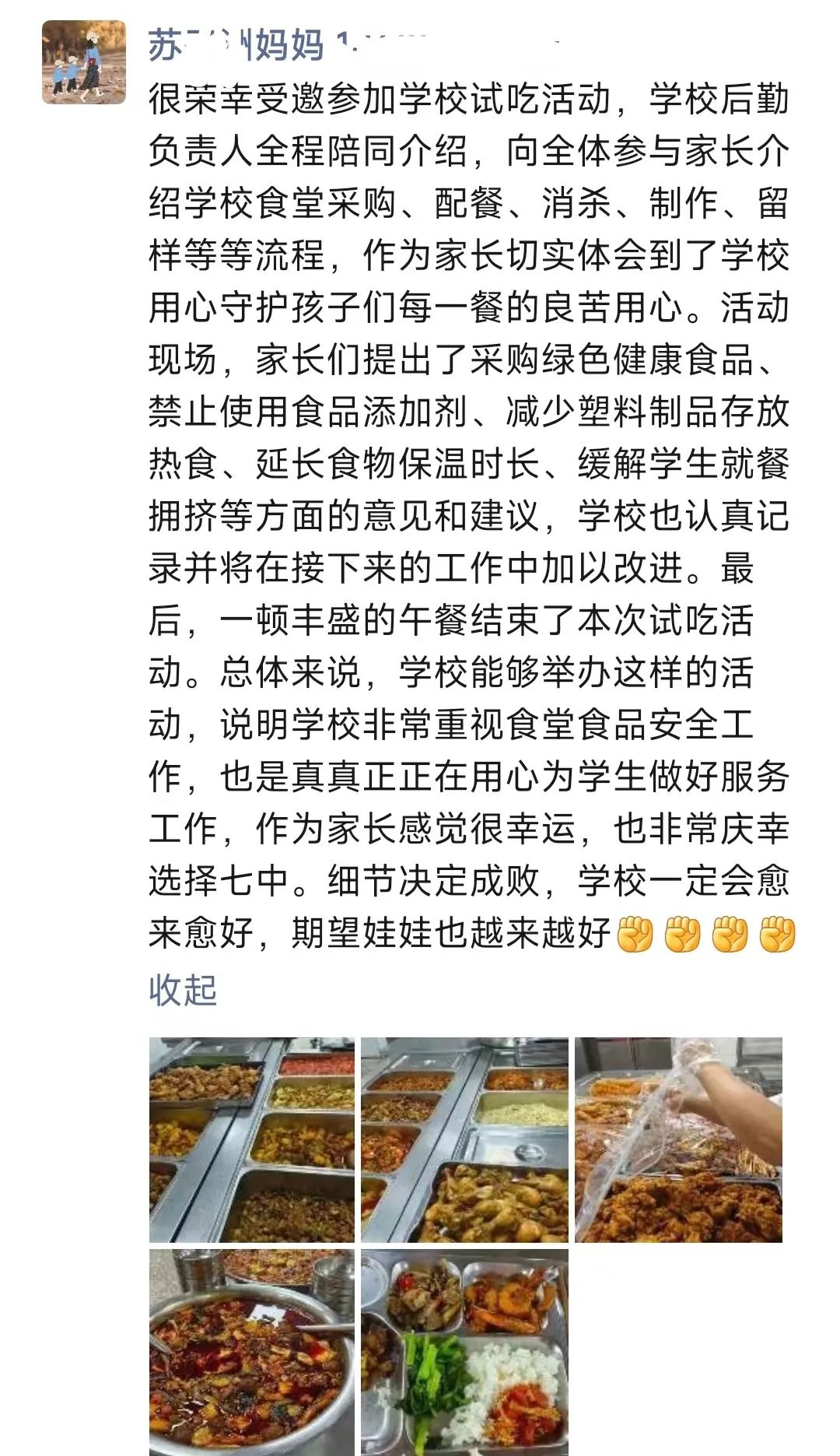The image size is (840, 1456).
Task: Open third photo with gloved hand
Action: 678,1139
